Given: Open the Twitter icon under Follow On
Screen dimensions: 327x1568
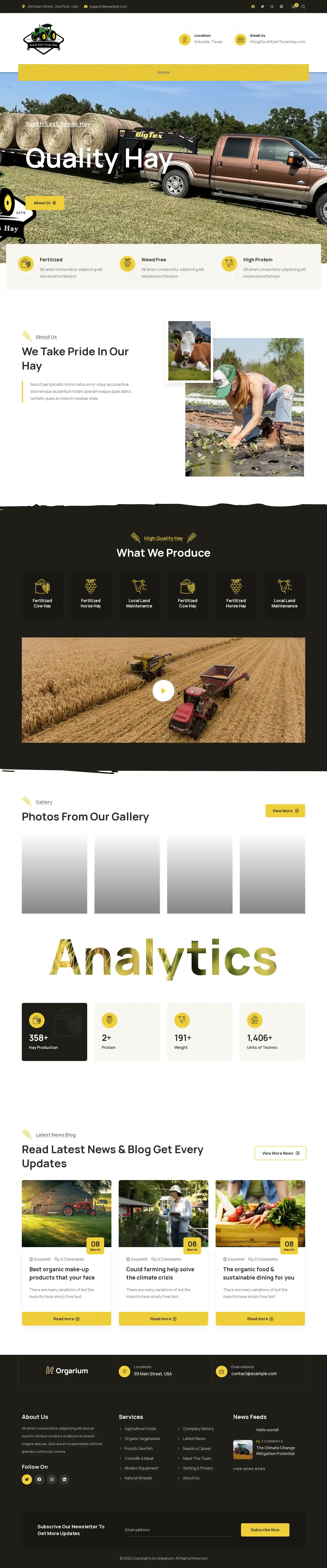Looking at the screenshot, I should [27, 1479].
